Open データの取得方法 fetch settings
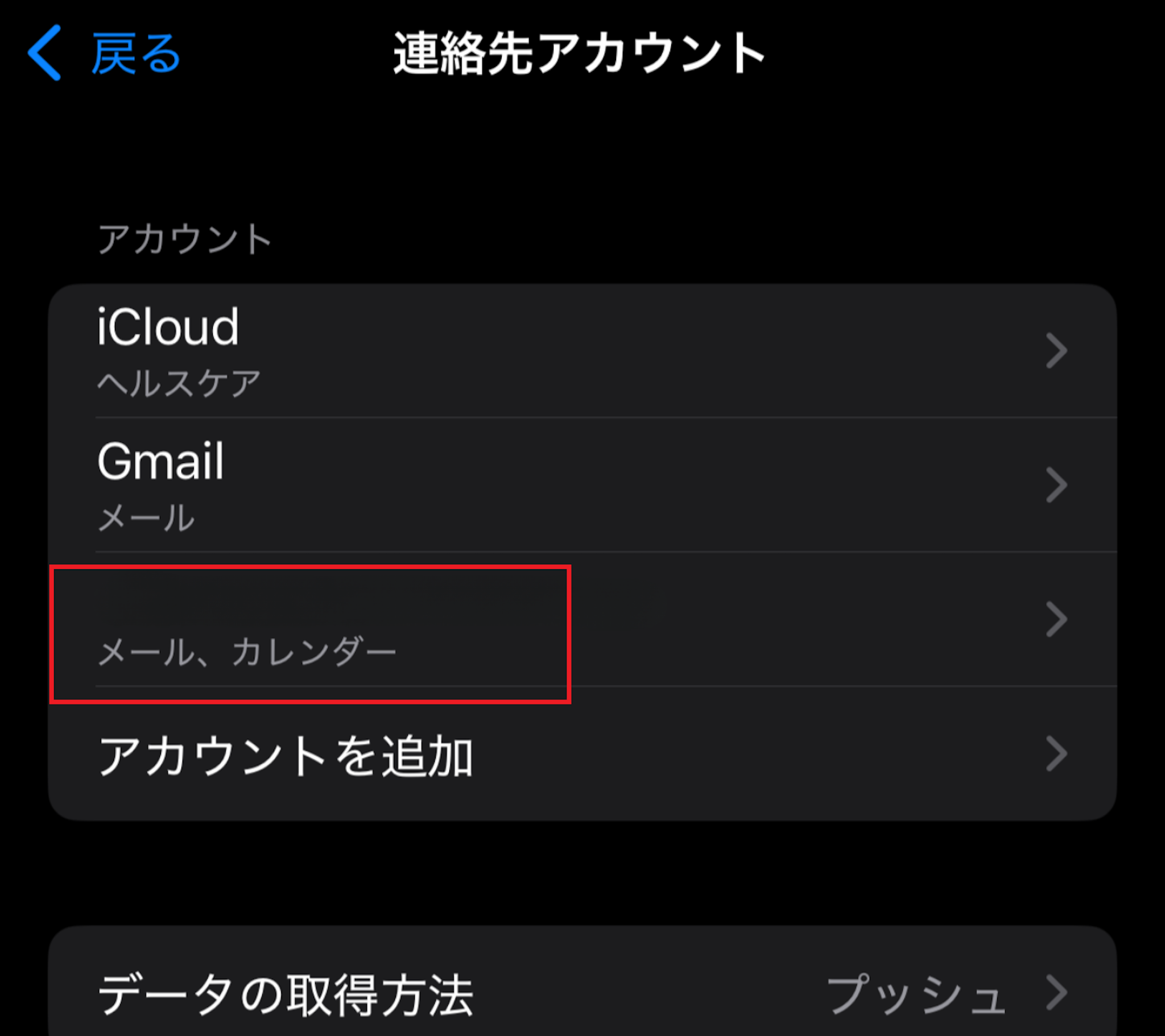The height and width of the screenshot is (1036, 1165). coord(581,993)
